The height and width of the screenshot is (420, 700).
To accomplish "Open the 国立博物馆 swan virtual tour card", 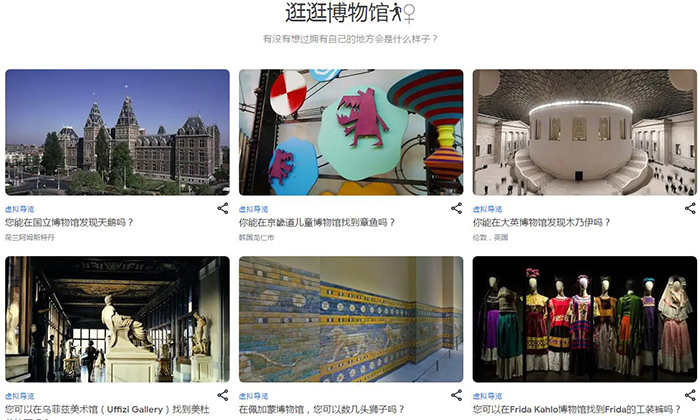I will [x=117, y=132].
